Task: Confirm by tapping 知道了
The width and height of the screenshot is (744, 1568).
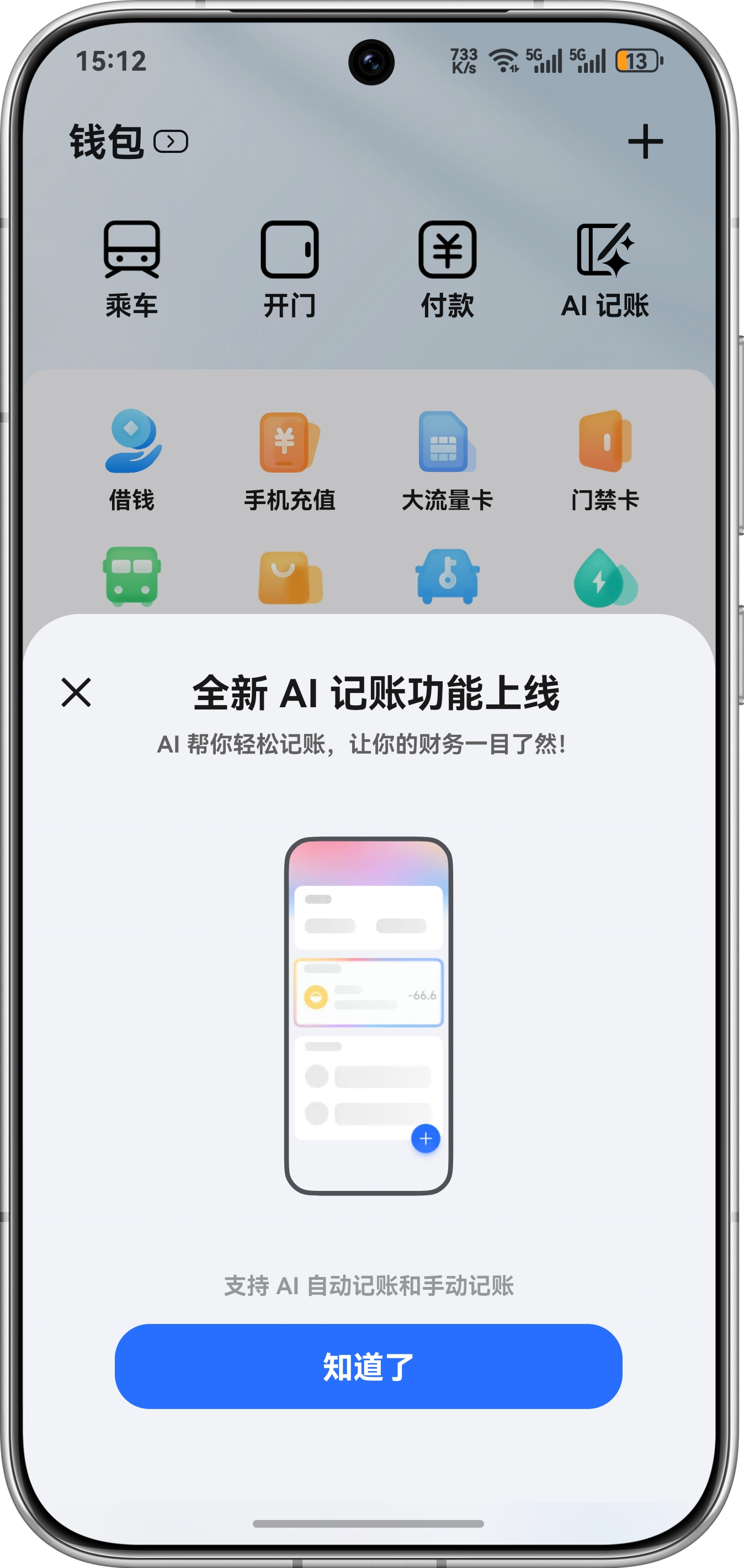Action: 368,1366
